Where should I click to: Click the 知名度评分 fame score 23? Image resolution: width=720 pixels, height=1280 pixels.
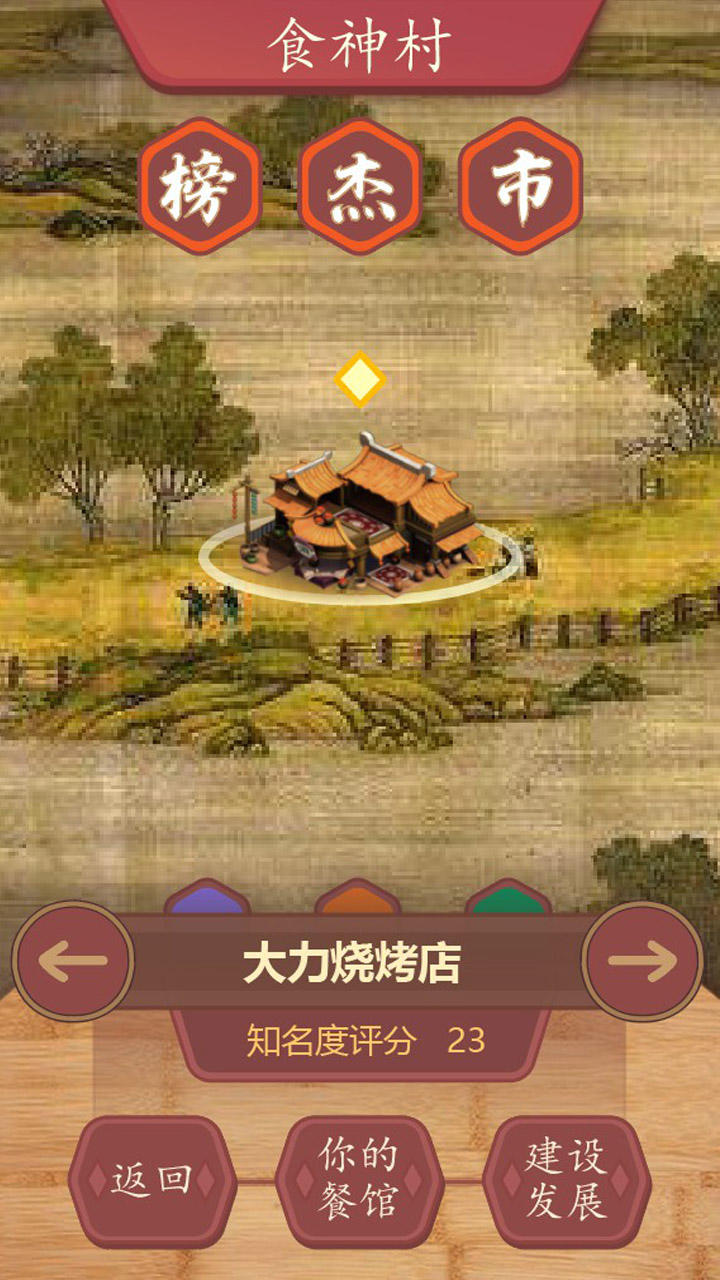point(360,1042)
